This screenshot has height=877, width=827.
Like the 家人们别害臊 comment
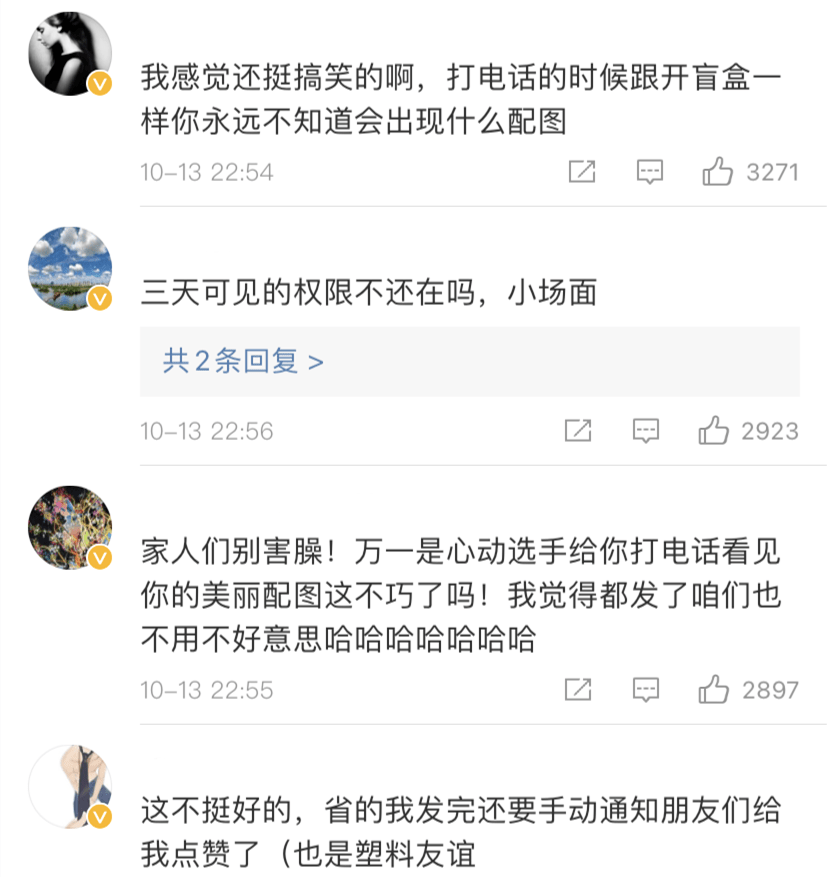[716, 689]
